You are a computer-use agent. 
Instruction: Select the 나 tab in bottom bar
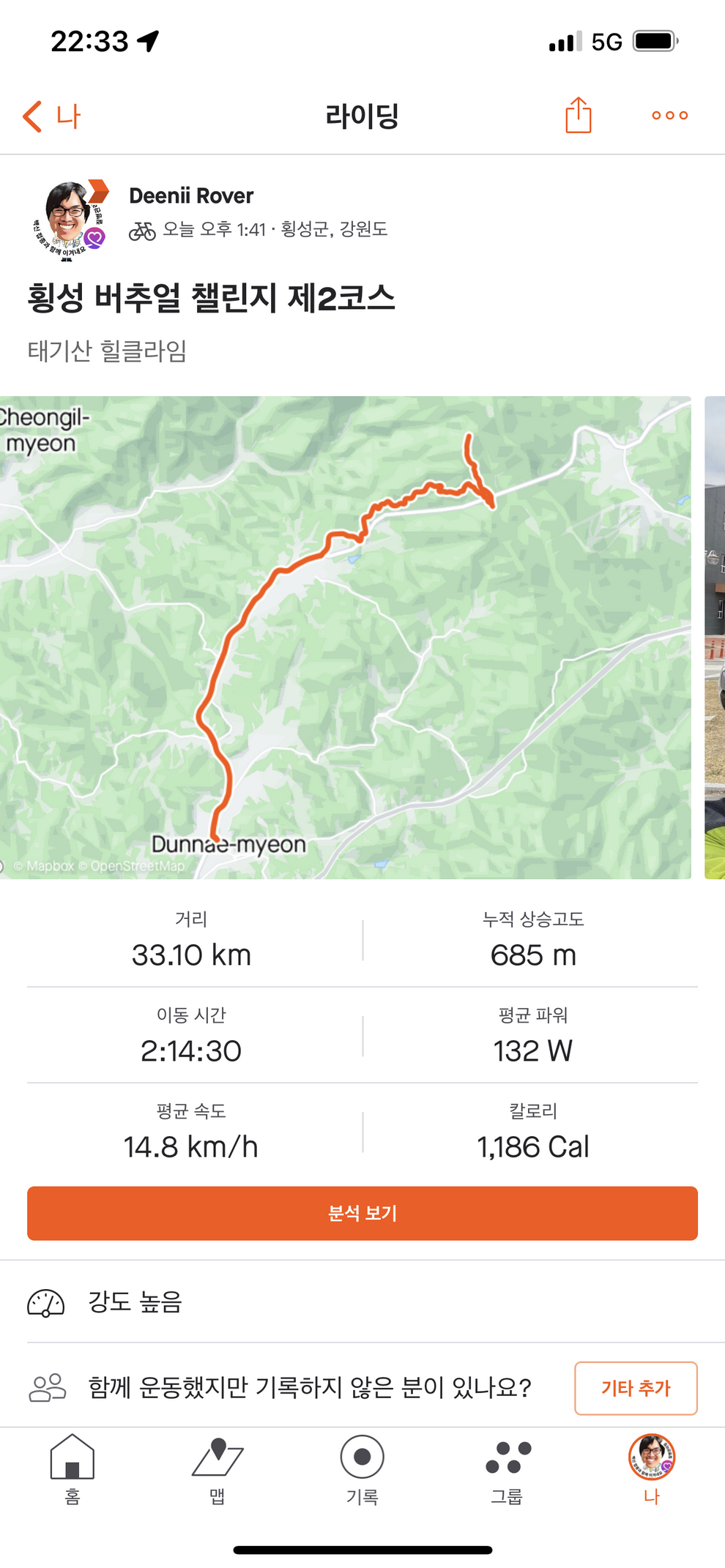(x=651, y=1468)
